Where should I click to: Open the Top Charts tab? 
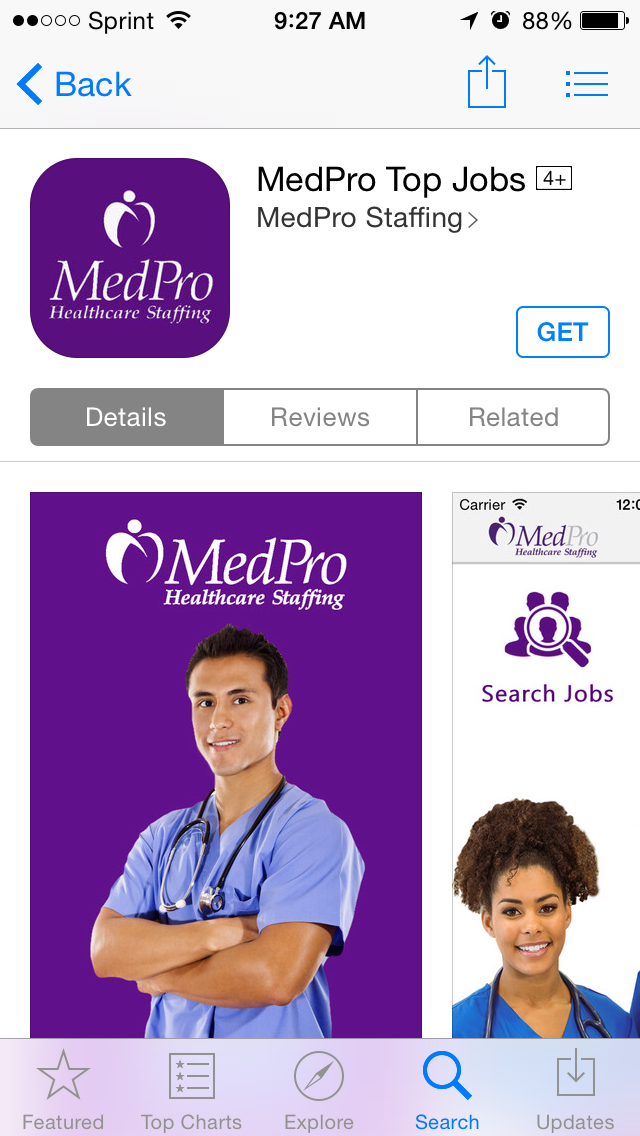(x=191, y=1091)
